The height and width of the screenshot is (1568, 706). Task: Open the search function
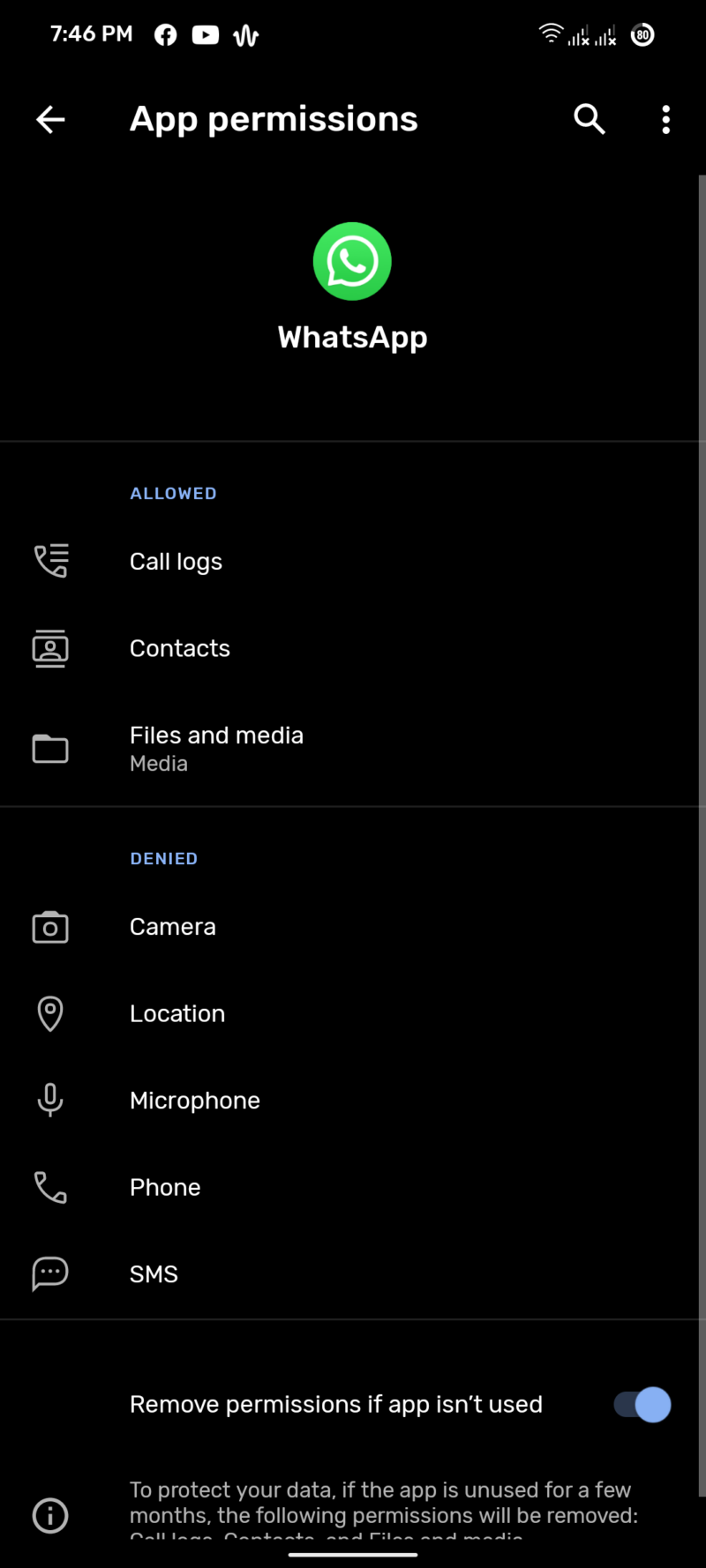pos(590,119)
